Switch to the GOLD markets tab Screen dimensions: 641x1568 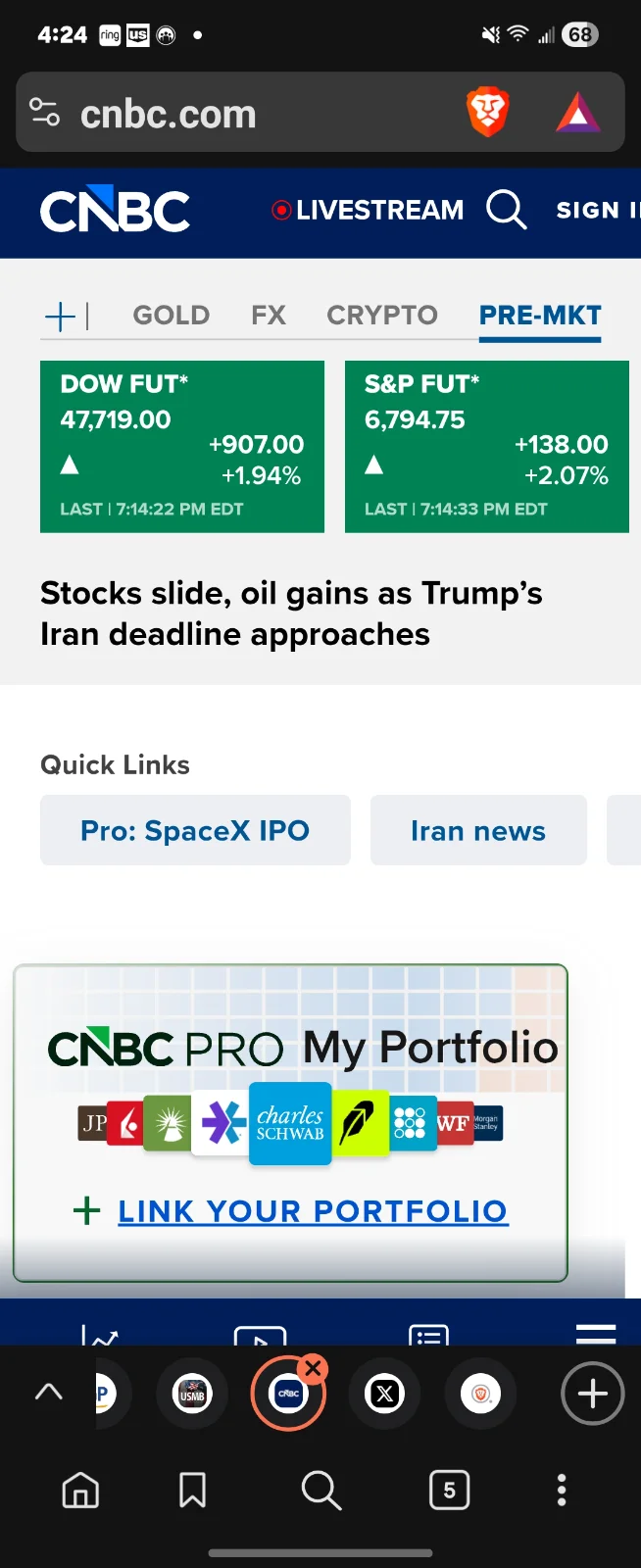(172, 316)
